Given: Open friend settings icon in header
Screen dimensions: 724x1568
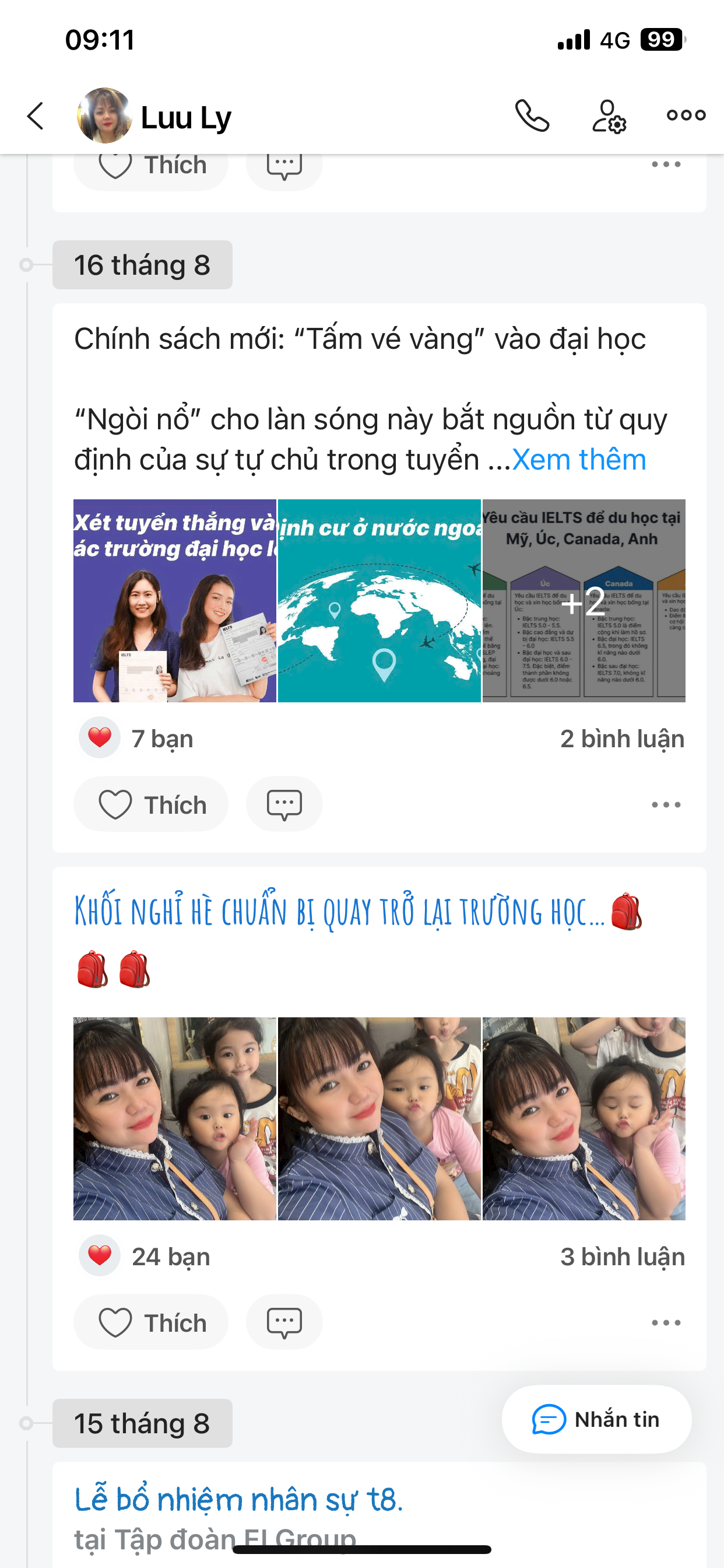Looking at the screenshot, I should click(609, 116).
